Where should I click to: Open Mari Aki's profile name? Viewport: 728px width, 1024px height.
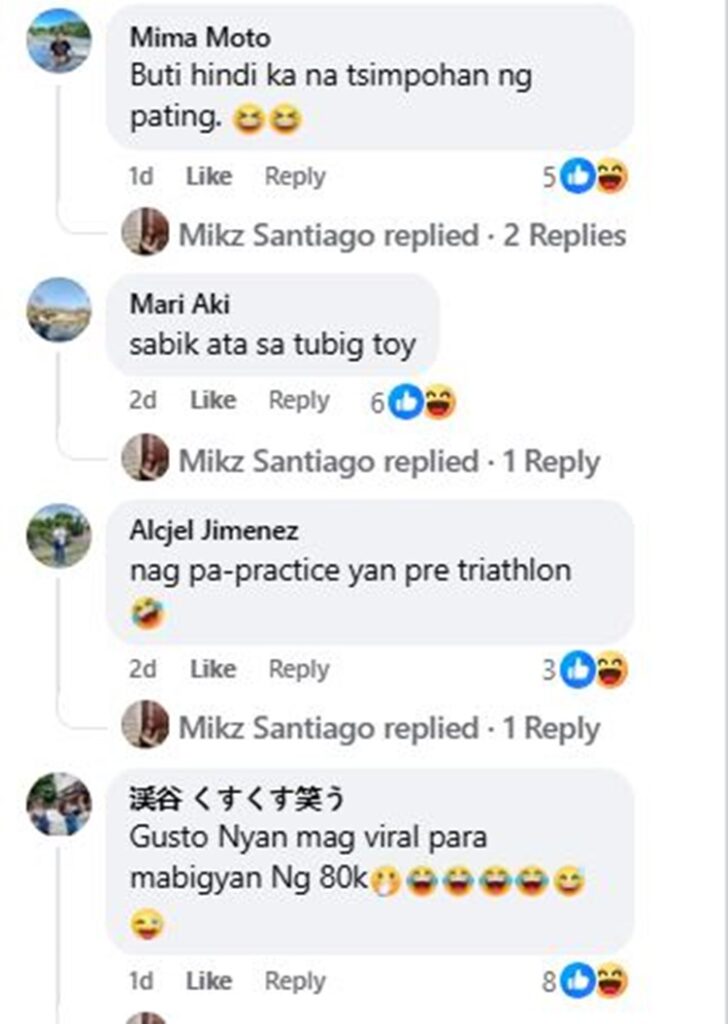[180, 305]
